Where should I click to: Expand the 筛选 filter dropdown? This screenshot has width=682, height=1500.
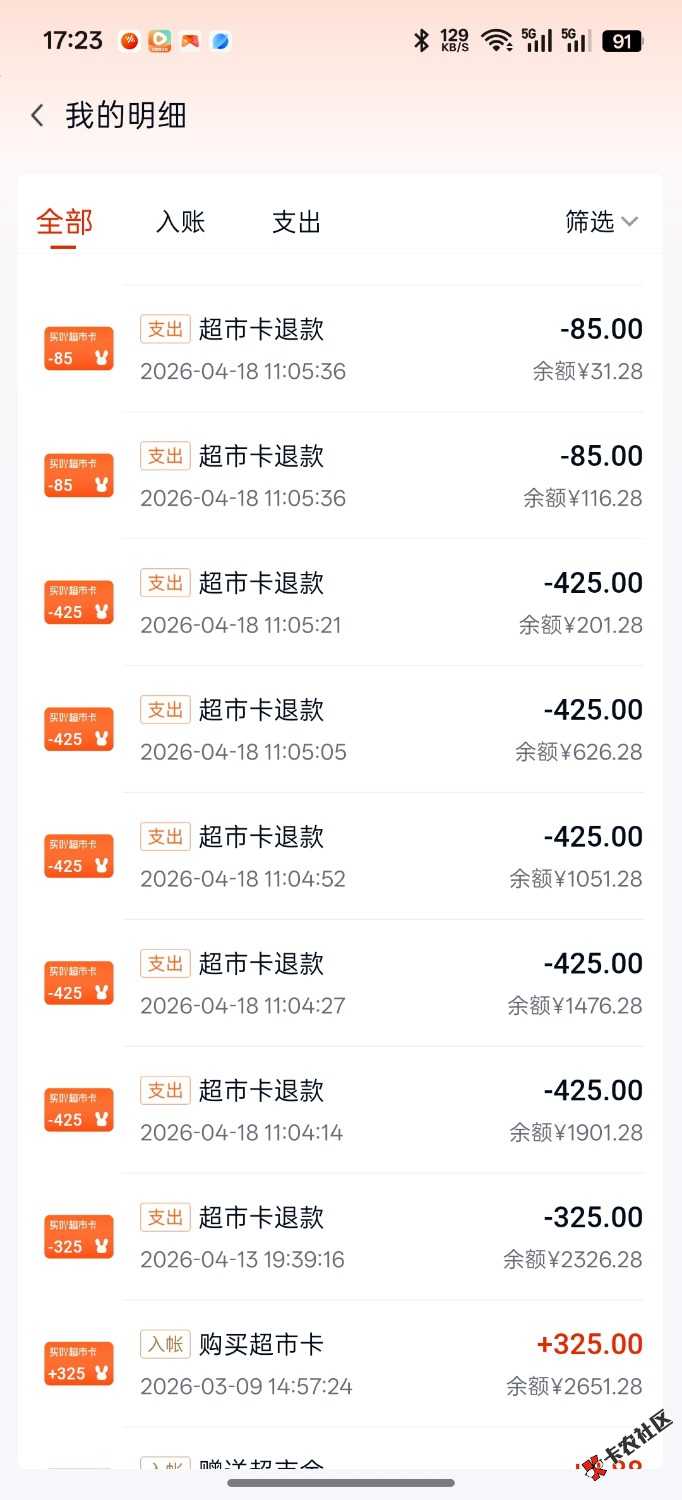point(601,222)
